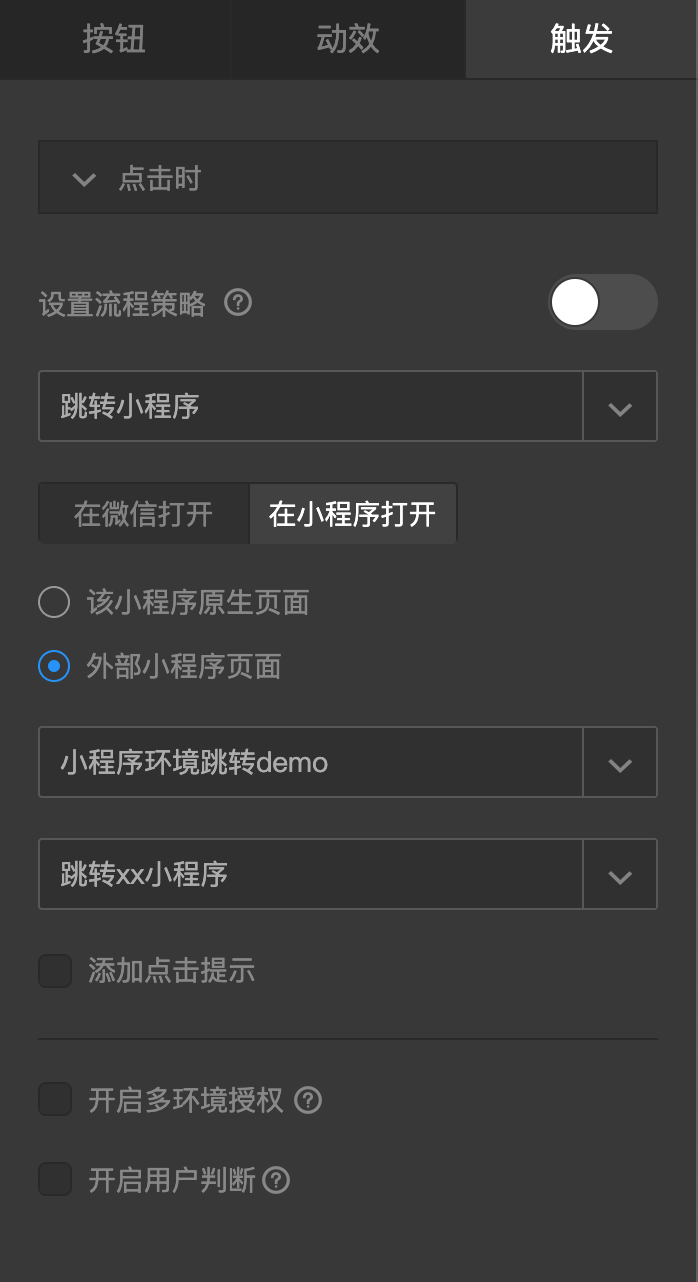Check the 添加点击提示 checkbox
This screenshot has width=698, height=1282.
(x=55, y=971)
